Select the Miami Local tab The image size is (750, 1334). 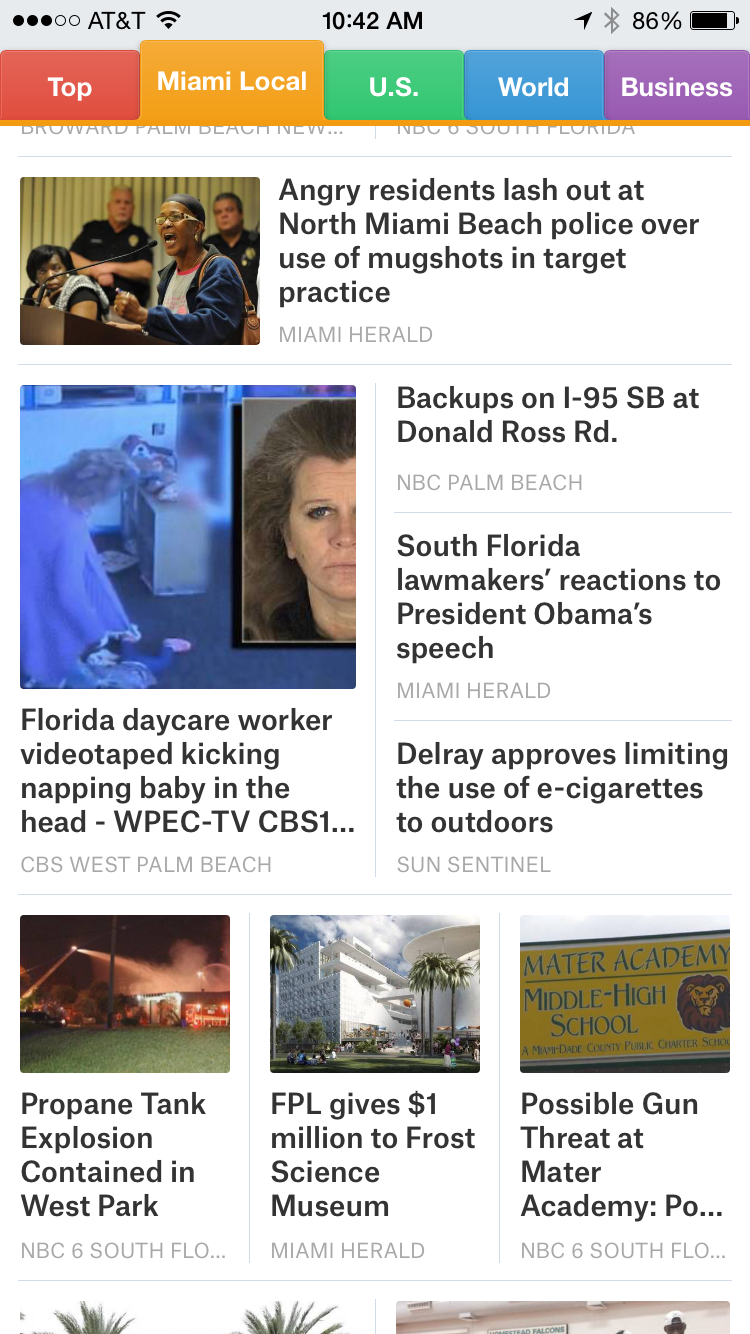[x=232, y=81]
